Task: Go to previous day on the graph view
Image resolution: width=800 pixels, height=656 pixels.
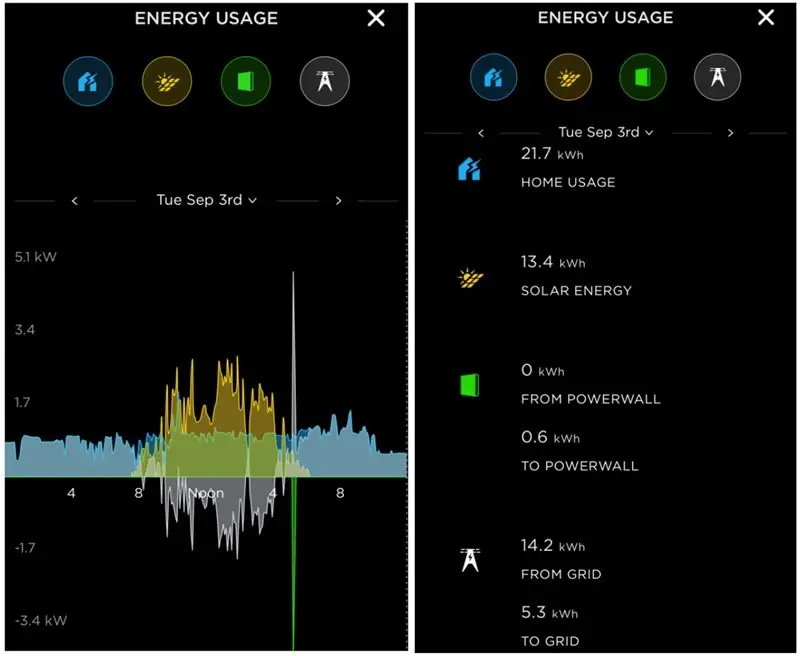Action: (x=75, y=201)
